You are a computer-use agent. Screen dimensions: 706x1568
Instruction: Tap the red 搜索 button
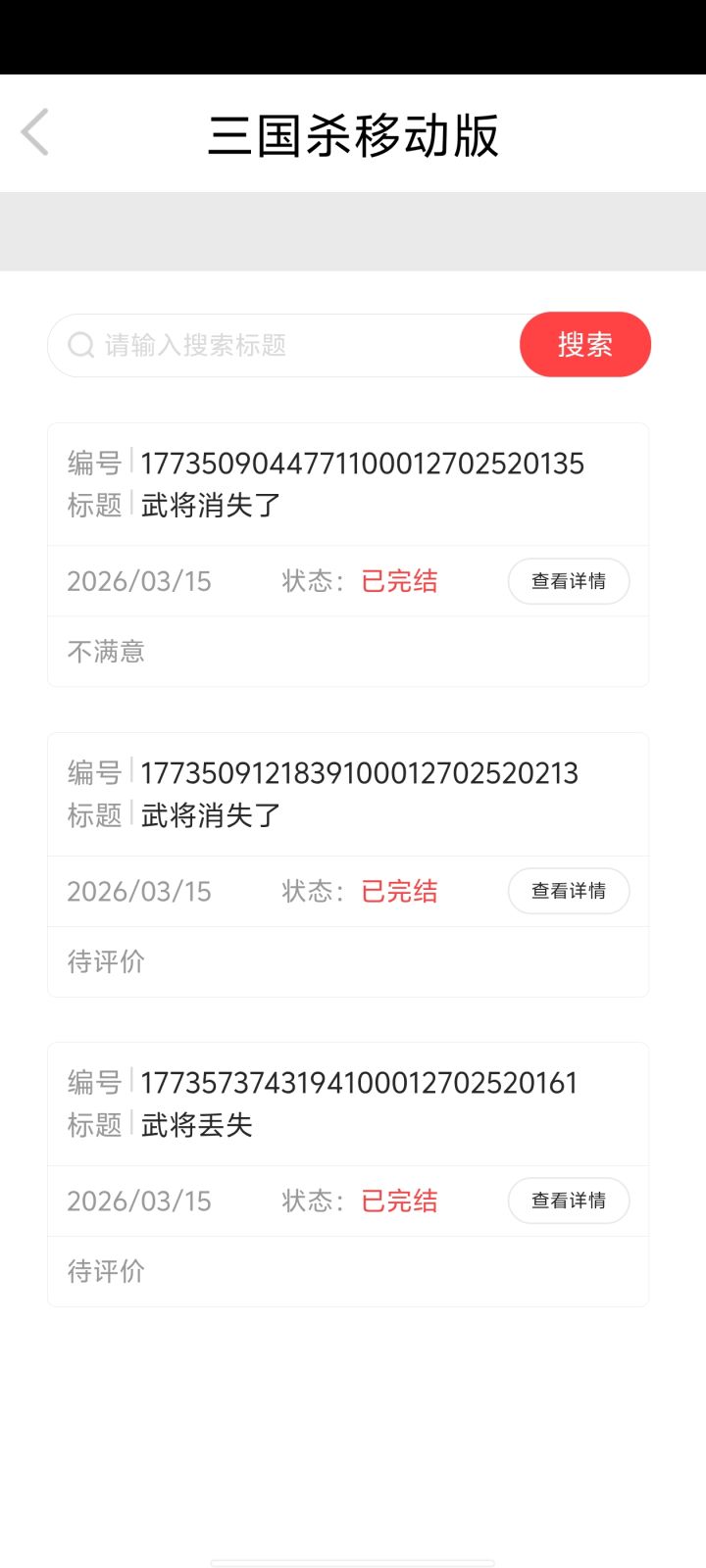[x=585, y=345]
